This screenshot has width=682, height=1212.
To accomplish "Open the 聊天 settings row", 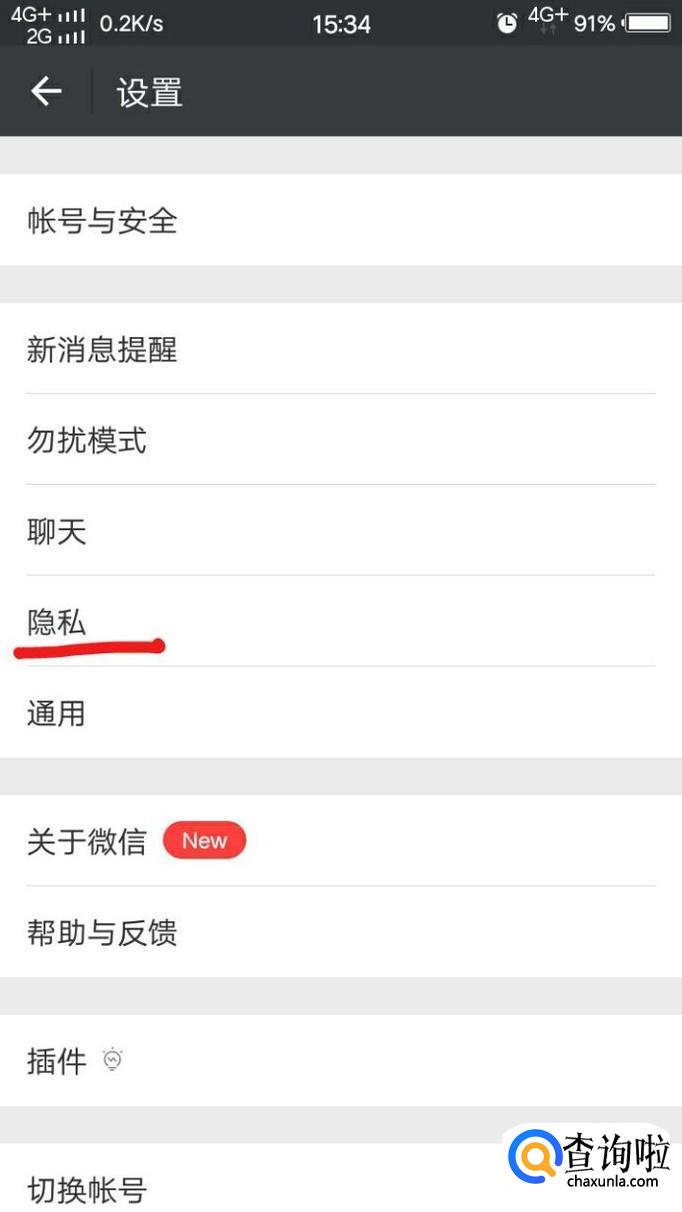I will pos(341,531).
